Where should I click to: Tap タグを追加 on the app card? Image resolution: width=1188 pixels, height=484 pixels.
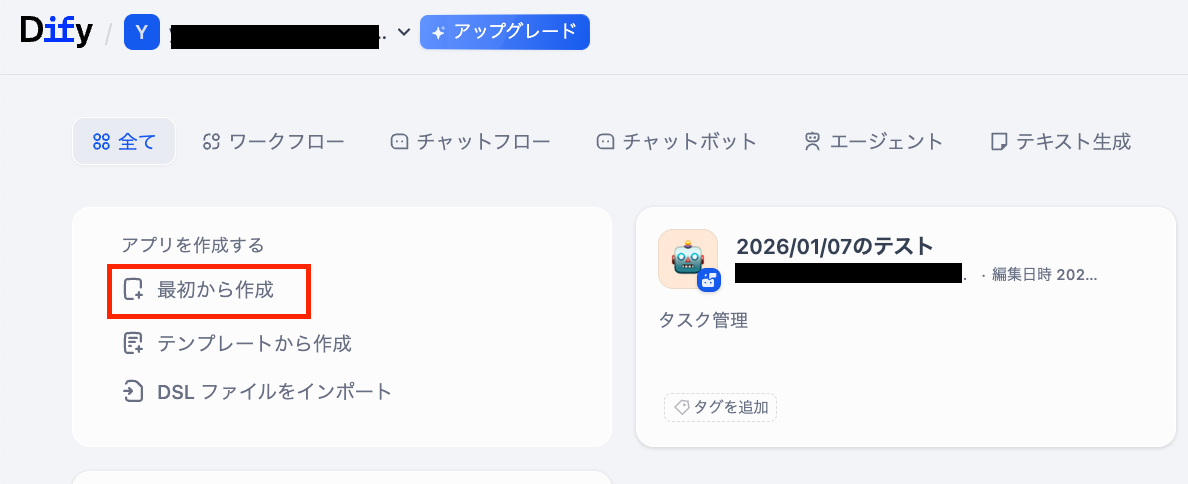point(721,408)
